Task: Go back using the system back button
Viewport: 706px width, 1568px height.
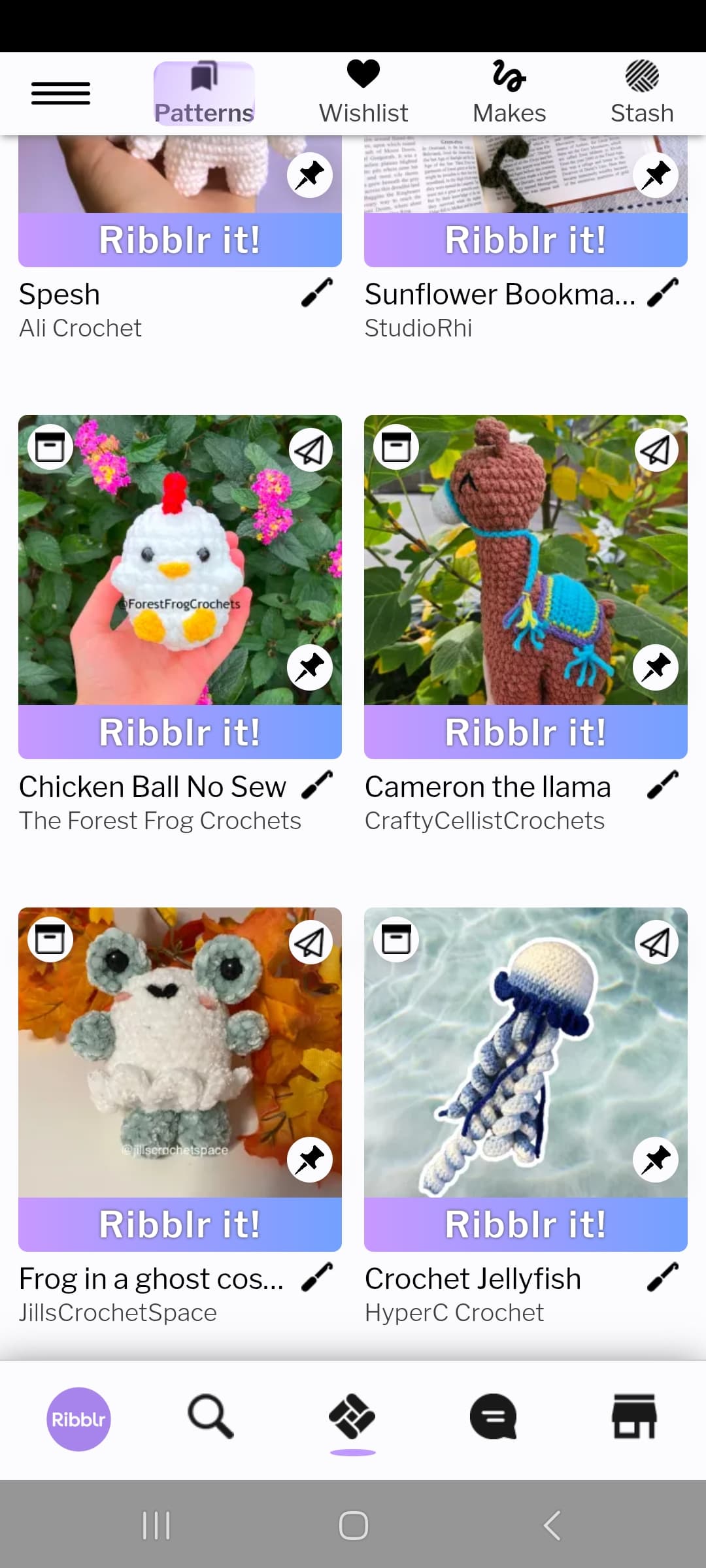Action: [552, 1526]
